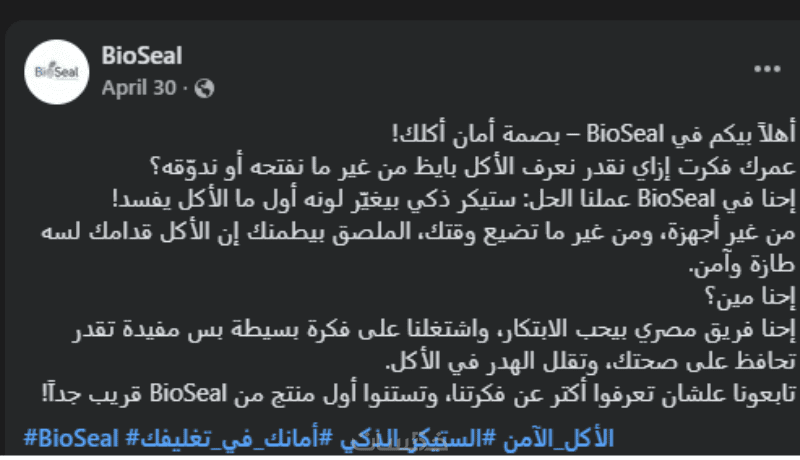Open the April 30 post timestamp

[x=139, y=87]
